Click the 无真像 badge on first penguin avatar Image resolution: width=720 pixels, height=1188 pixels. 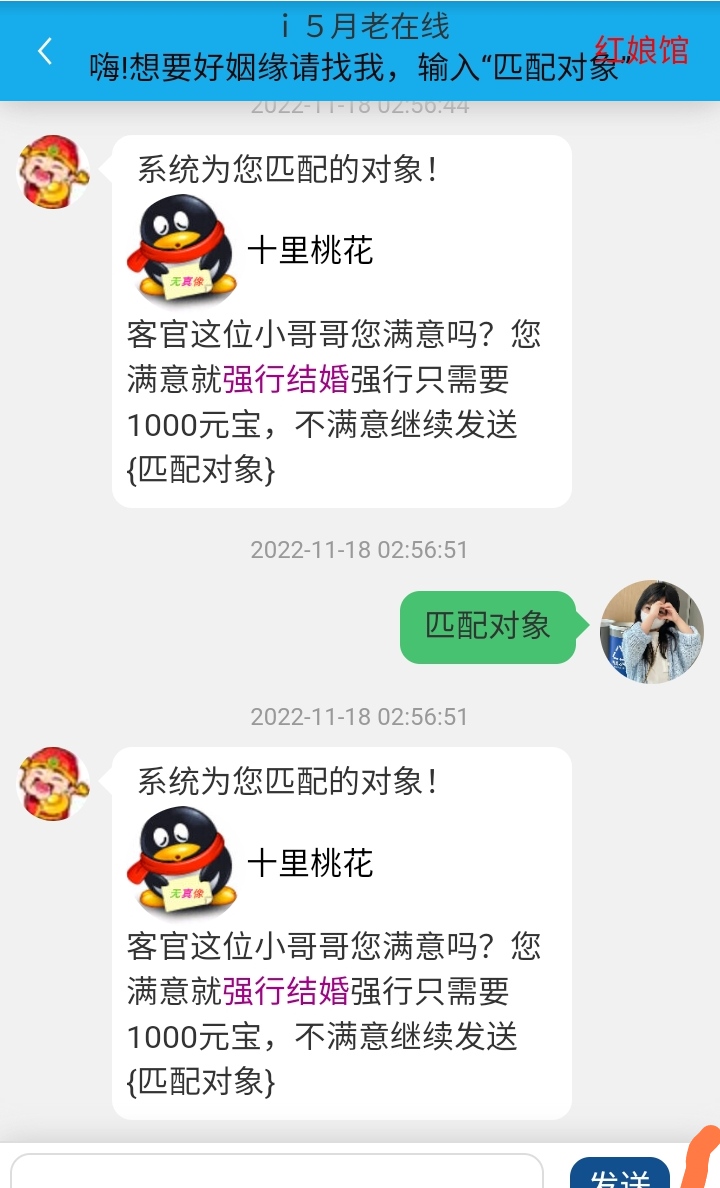tap(186, 281)
